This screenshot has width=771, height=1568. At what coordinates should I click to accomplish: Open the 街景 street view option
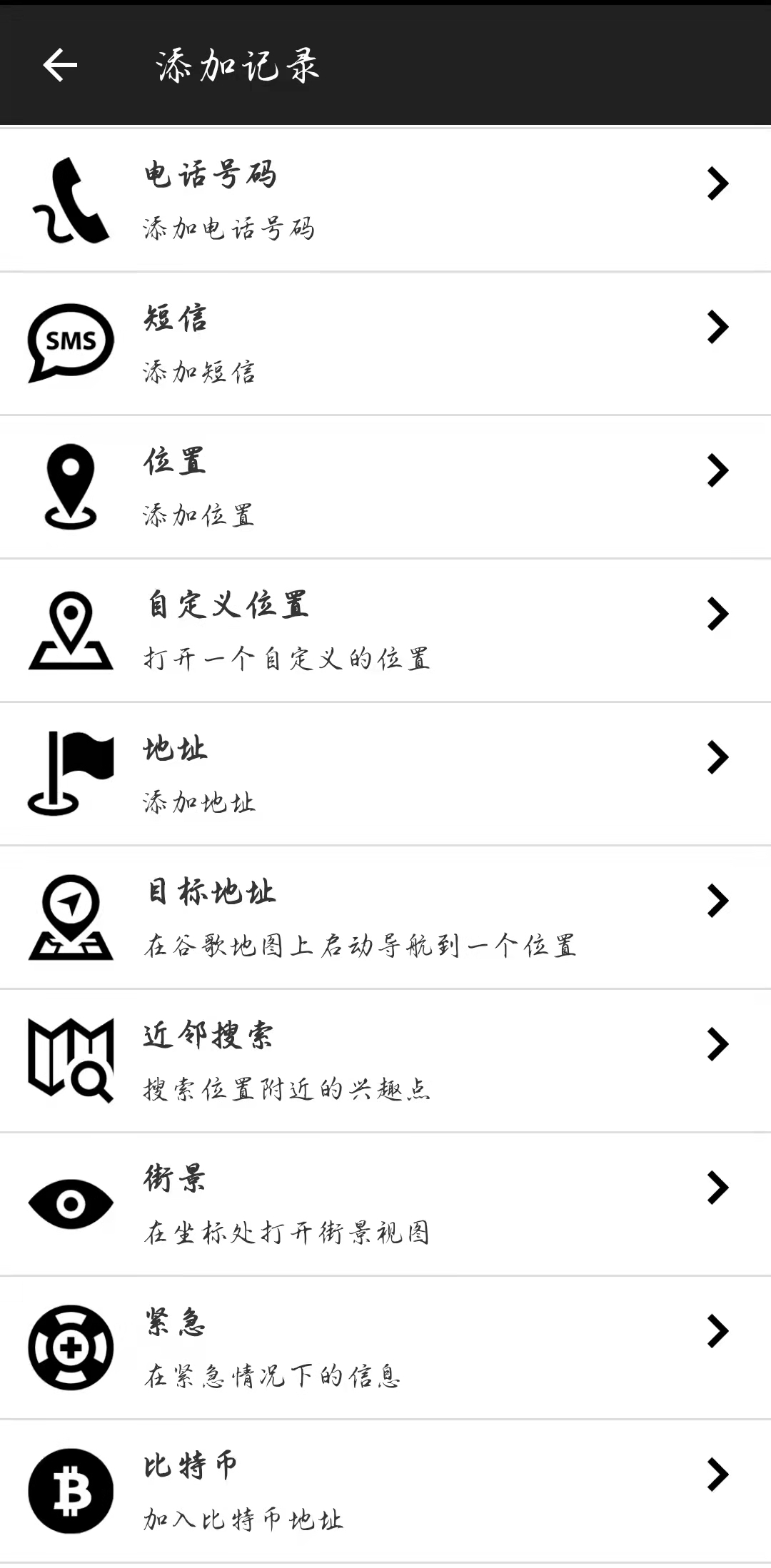(385, 1204)
